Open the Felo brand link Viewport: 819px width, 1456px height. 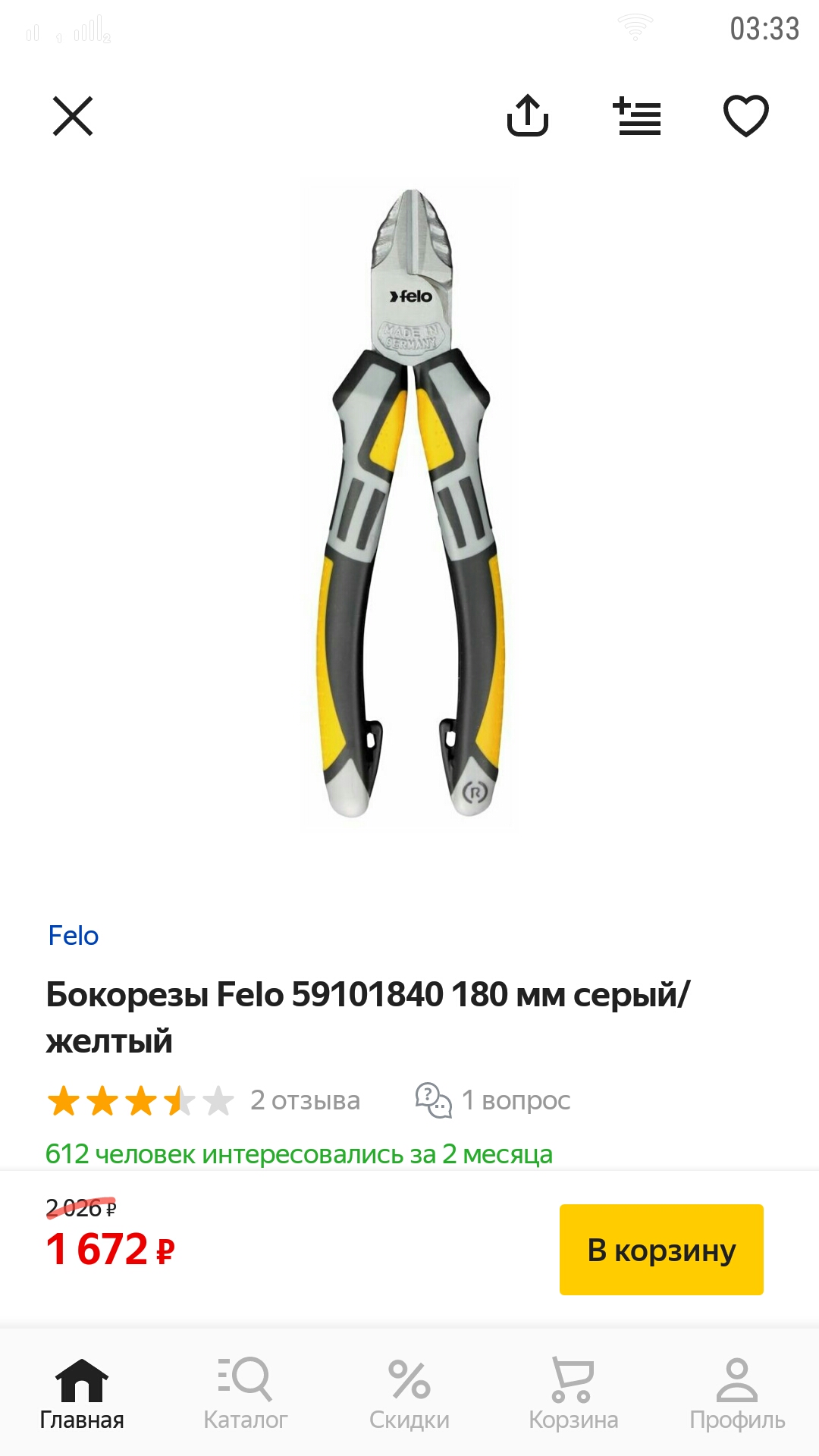(x=74, y=936)
